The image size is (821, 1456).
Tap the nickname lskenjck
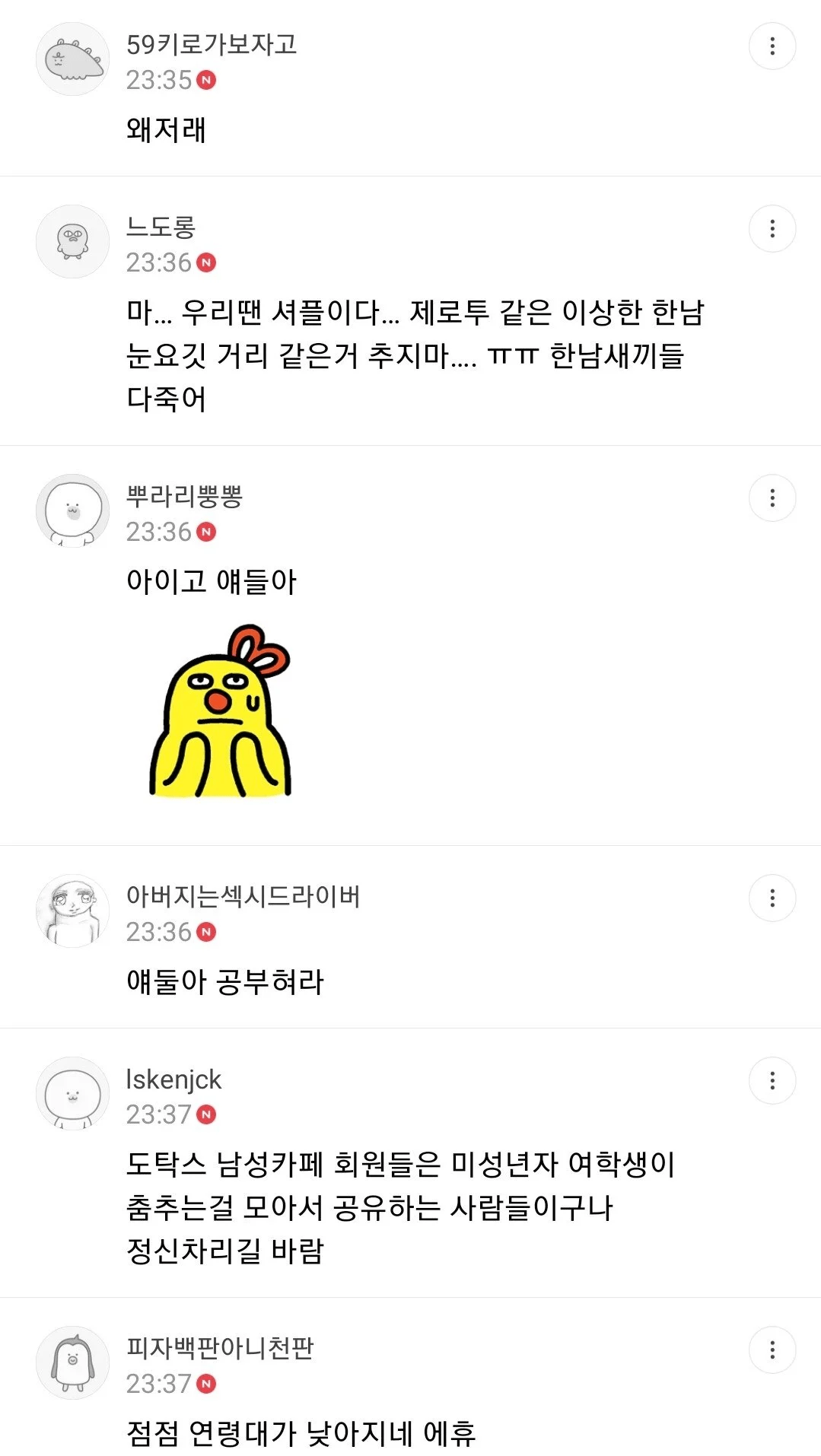(x=174, y=1079)
